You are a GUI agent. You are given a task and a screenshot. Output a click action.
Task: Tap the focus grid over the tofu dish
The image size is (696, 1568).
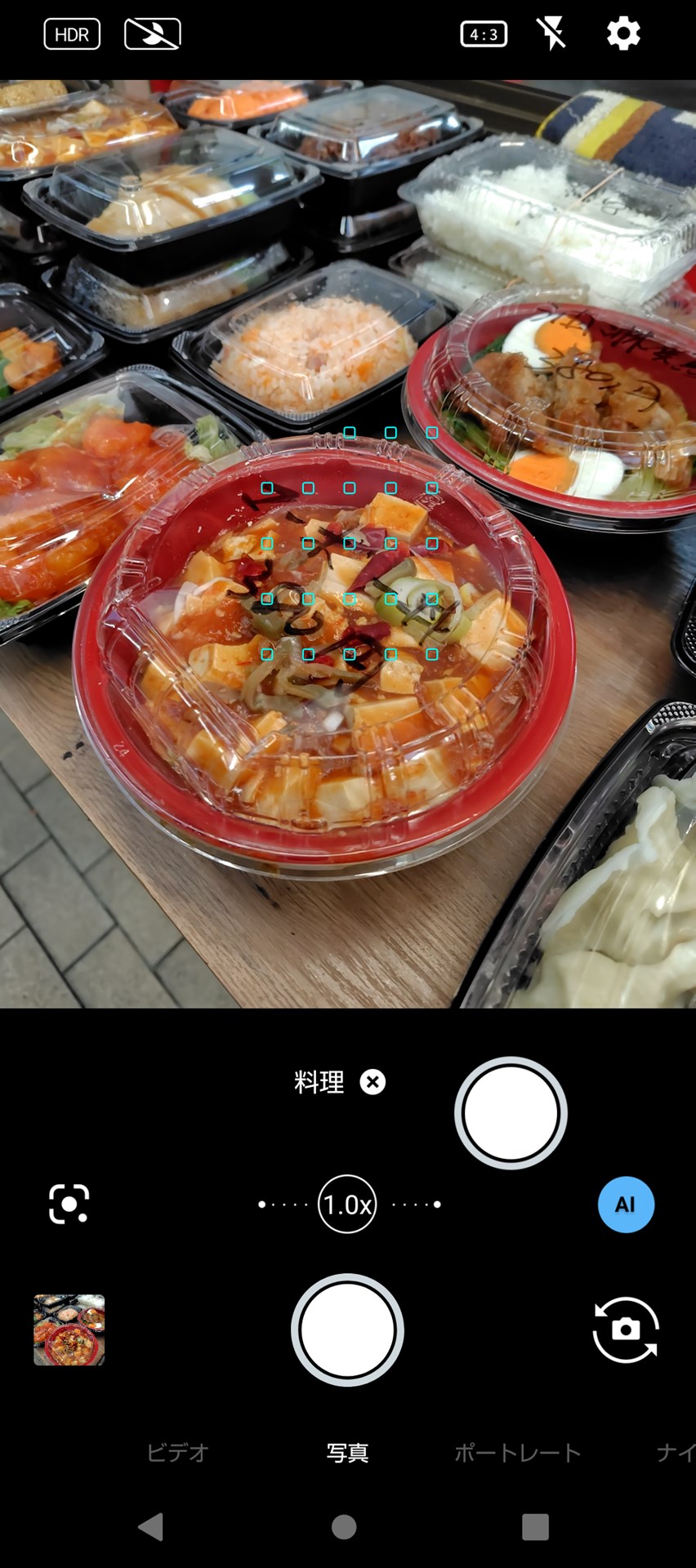click(349, 543)
